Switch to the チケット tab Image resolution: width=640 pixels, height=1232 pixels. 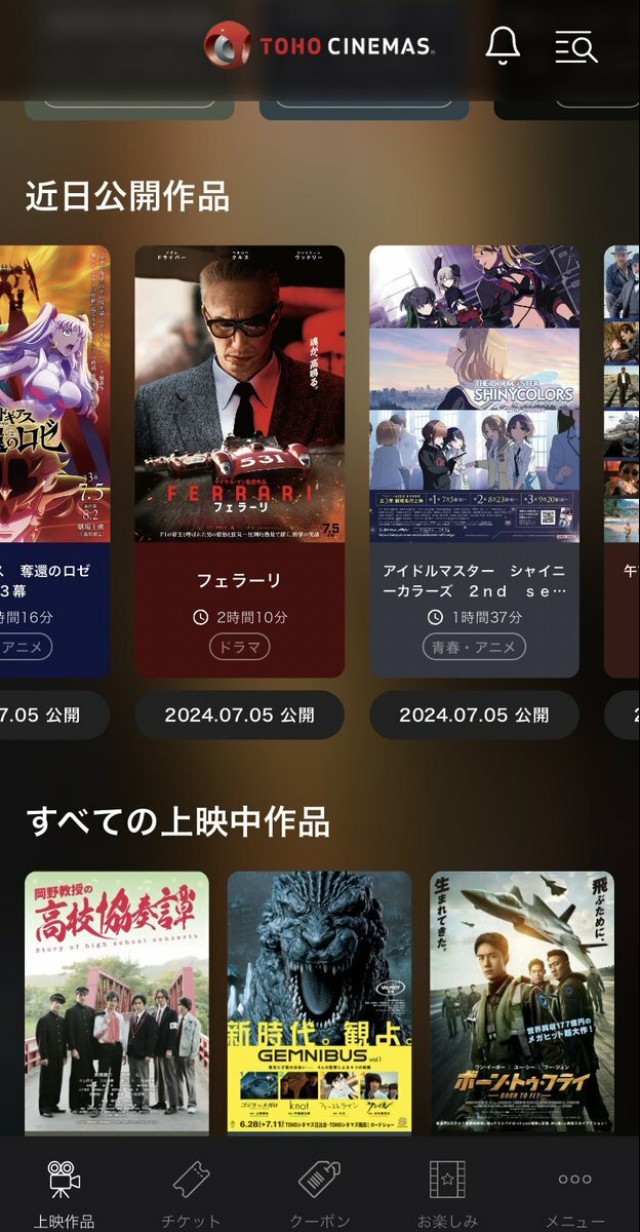click(x=191, y=1192)
